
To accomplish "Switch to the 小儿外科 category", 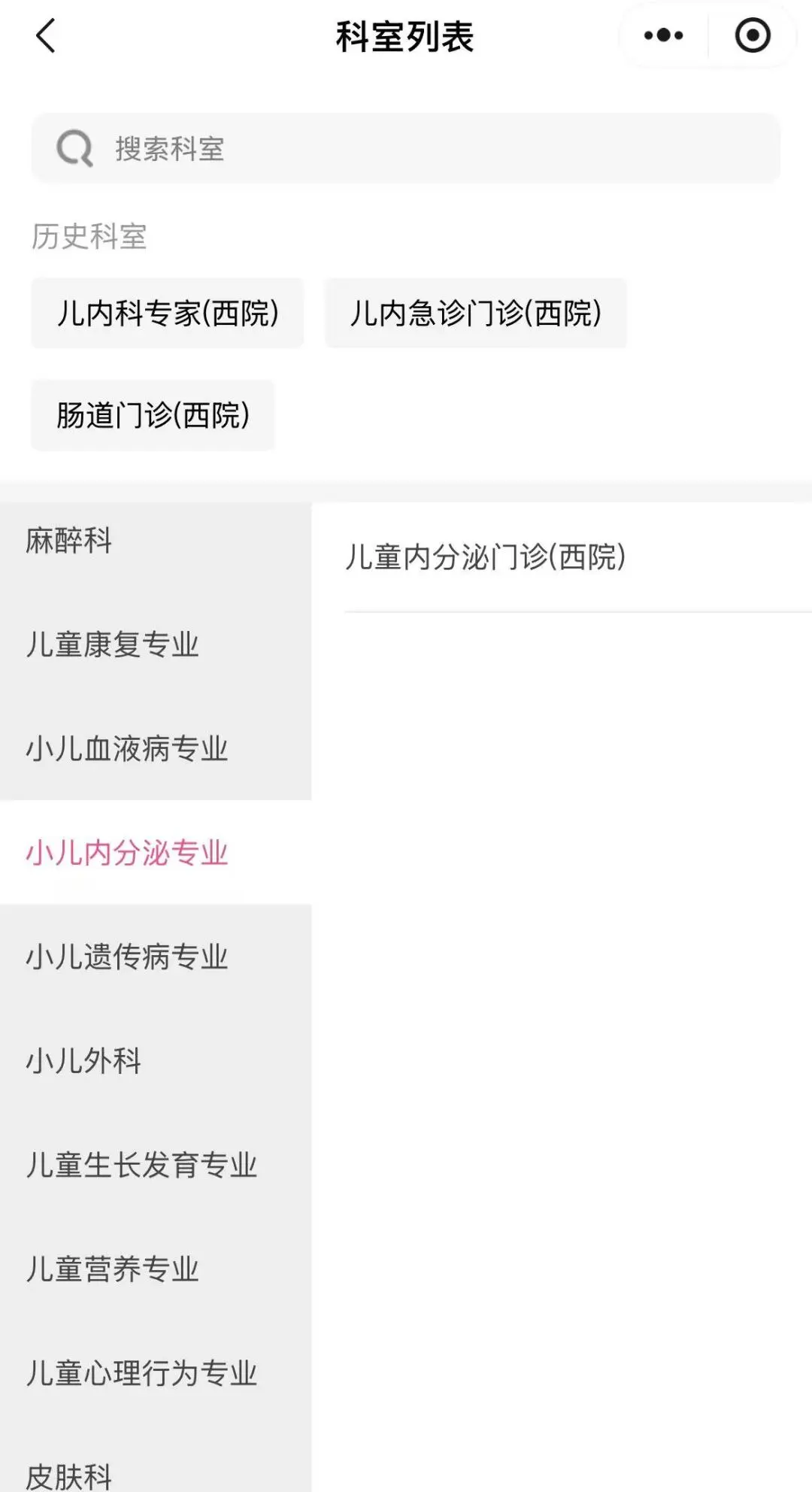I will (x=156, y=1060).
